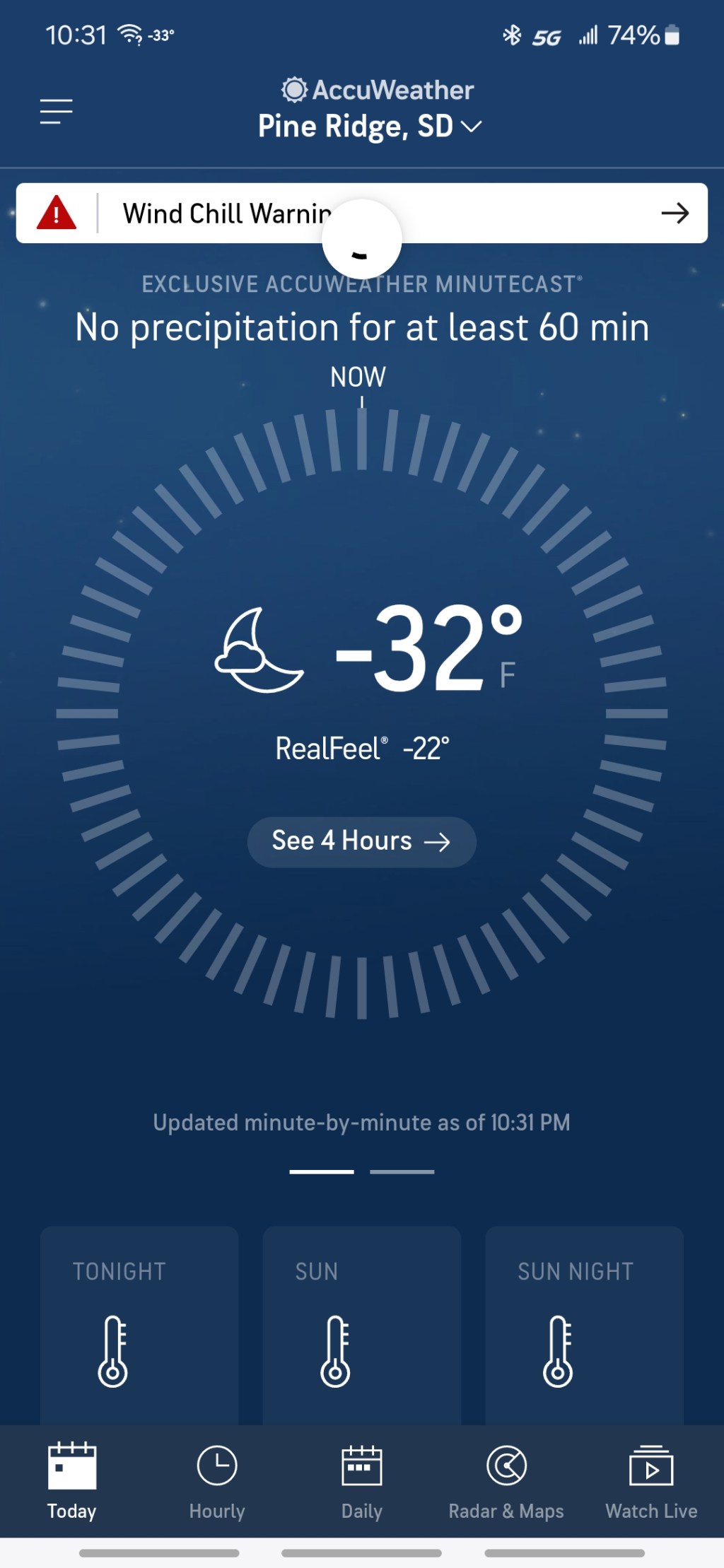Open the SUN daytime forecast card
The height and width of the screenshot is (1568, 724).
(x=361, y=1326)
